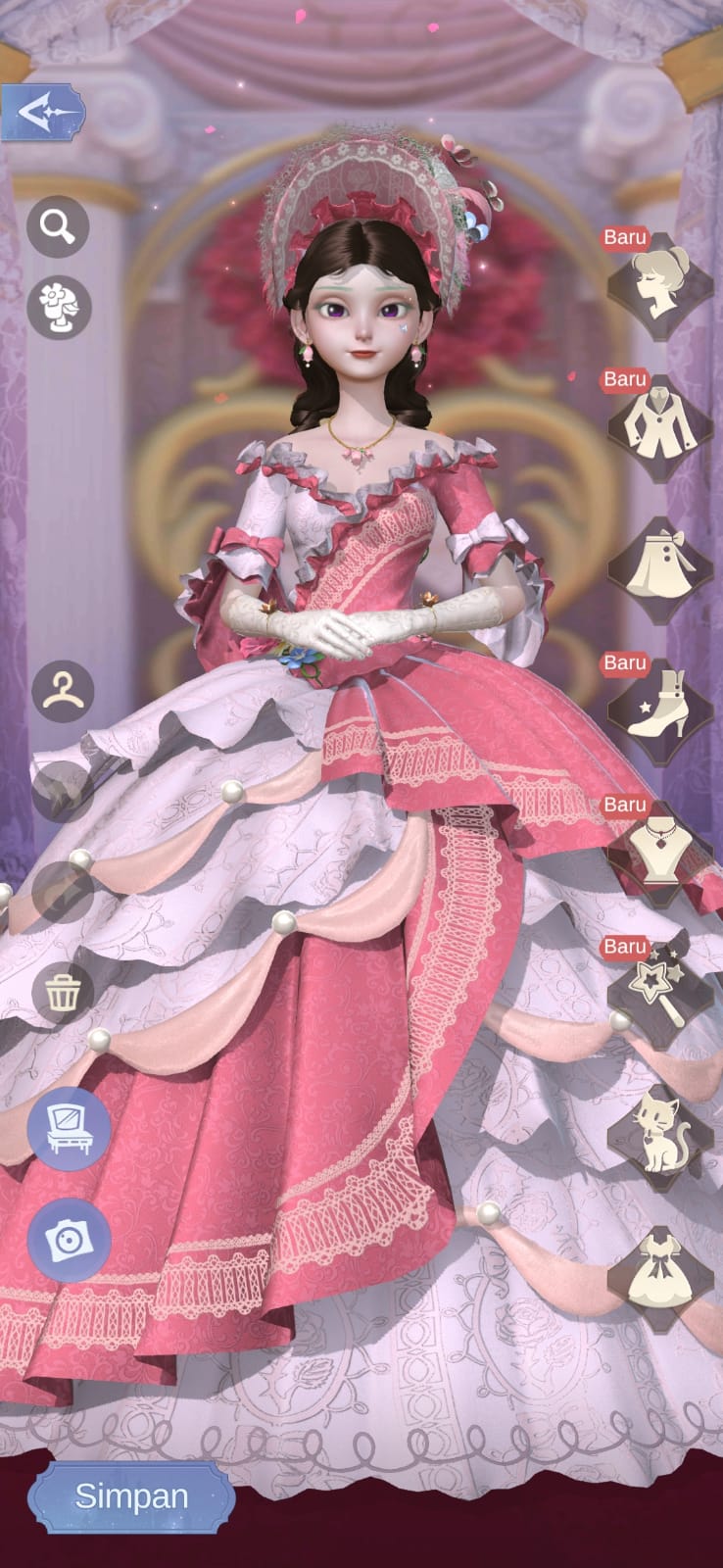Image resolution: width=723 pixels, height=1568 pixels.
Task: Tap the clothes hanger icon
Action: 63,691
